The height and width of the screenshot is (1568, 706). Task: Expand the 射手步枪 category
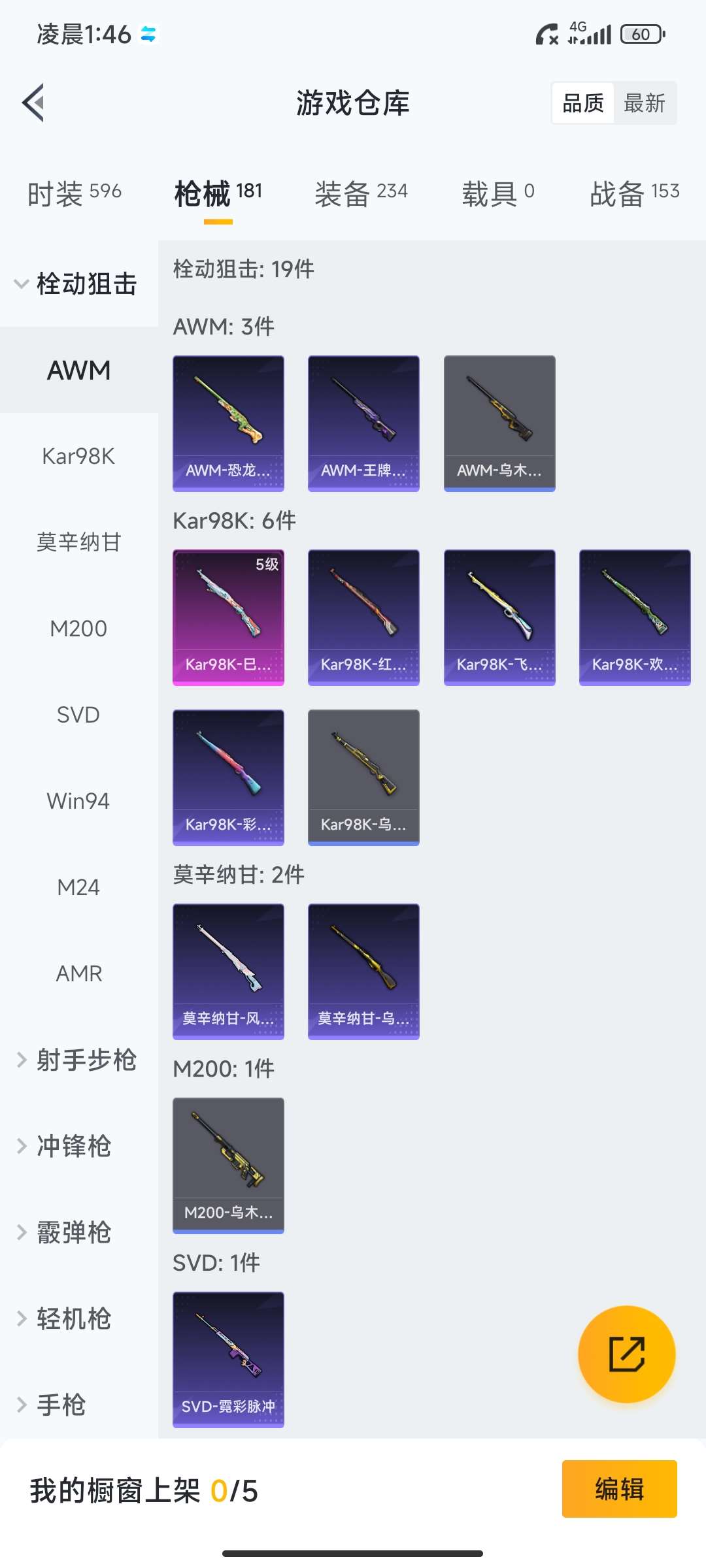[x=77, y=1060]
